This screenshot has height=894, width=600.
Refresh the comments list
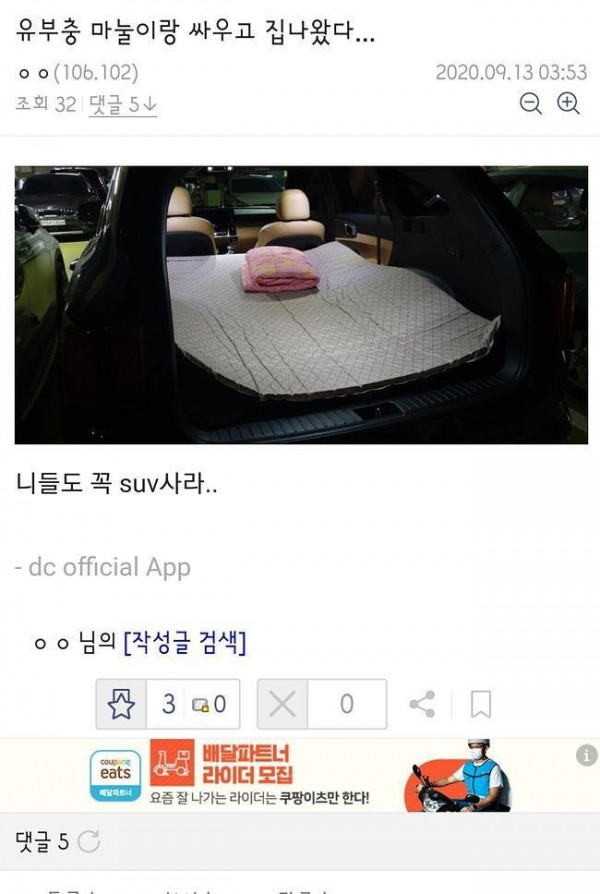(89, 842)
